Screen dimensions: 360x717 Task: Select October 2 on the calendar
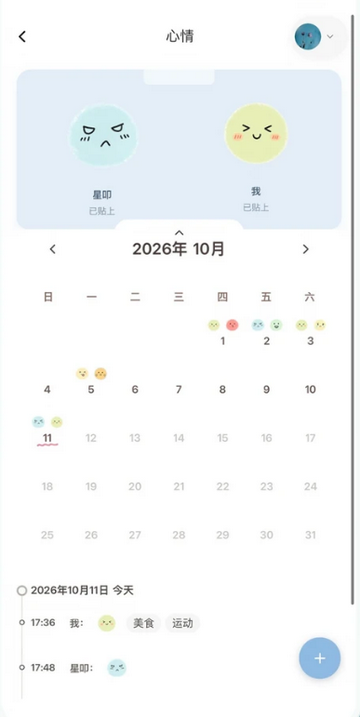[266, 334]
